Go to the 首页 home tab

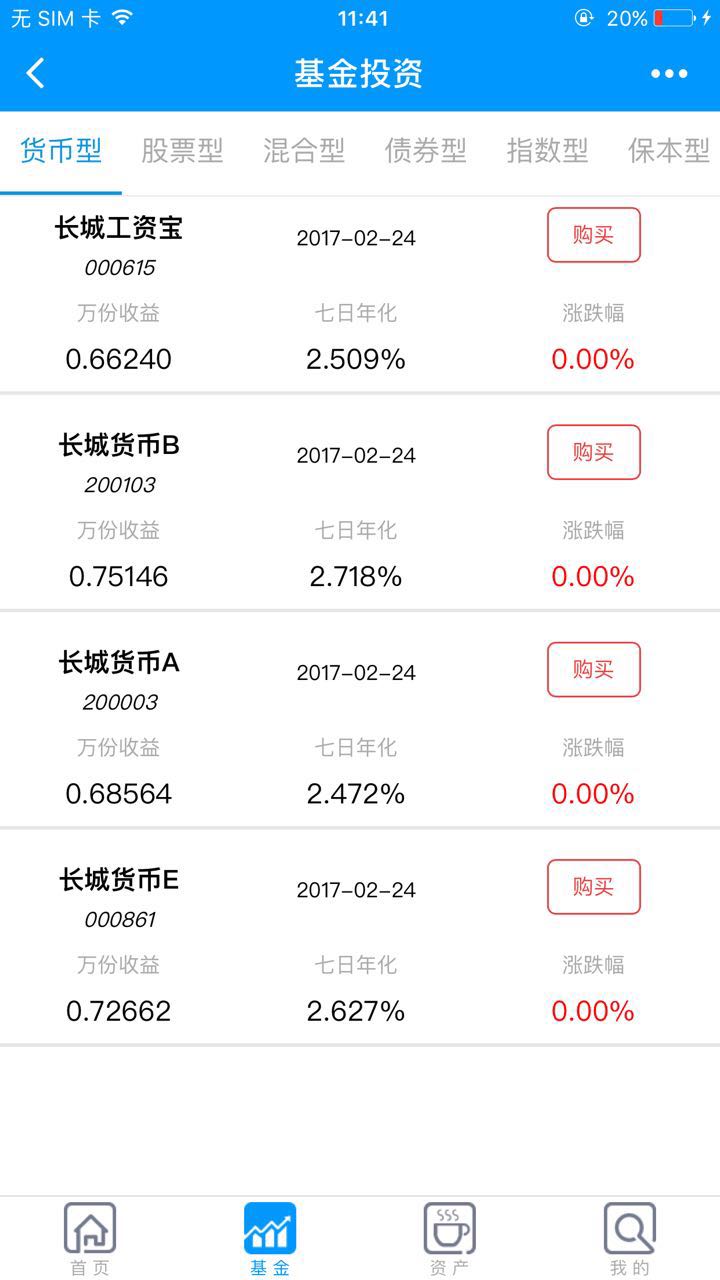[90, 1238]
